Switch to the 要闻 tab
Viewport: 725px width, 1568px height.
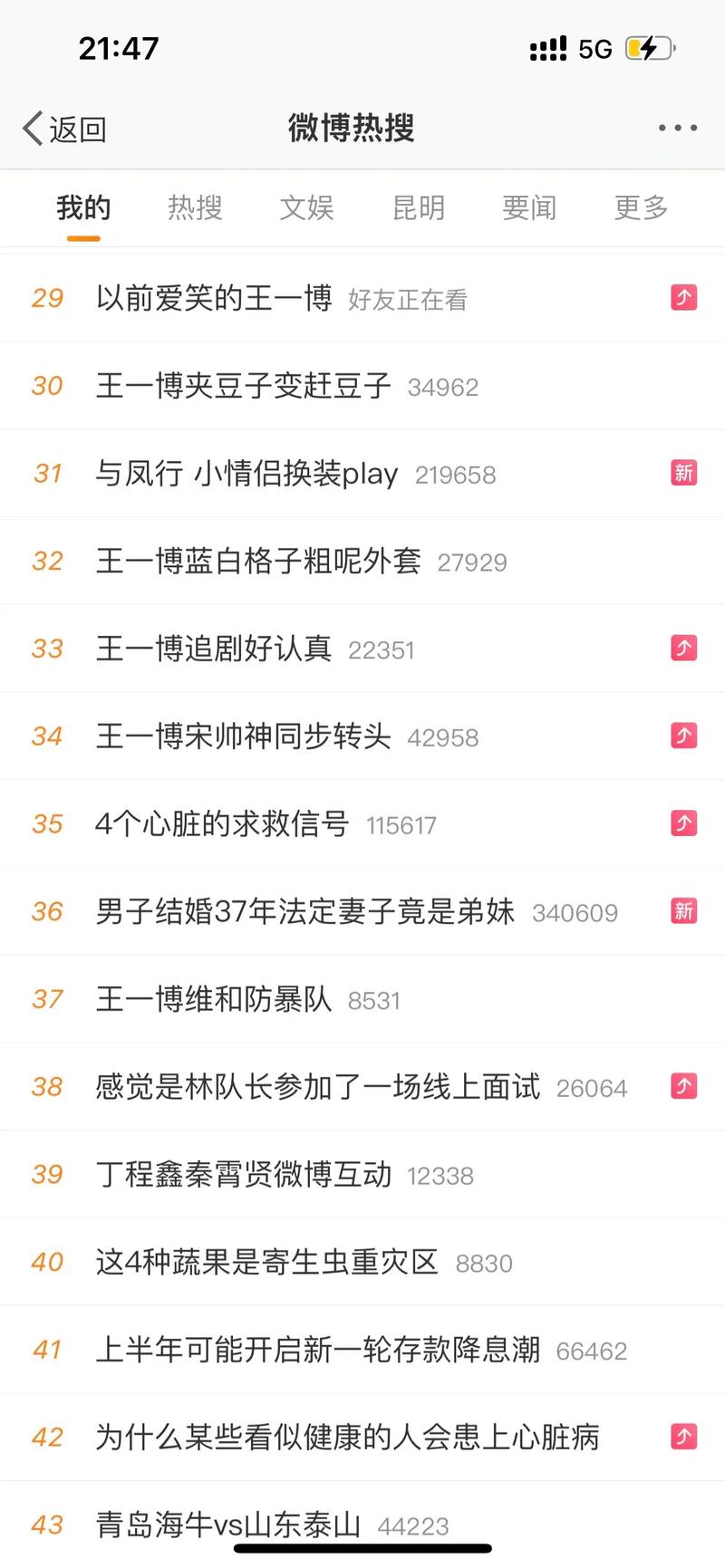pyautogui.click(x=529, y=208)
